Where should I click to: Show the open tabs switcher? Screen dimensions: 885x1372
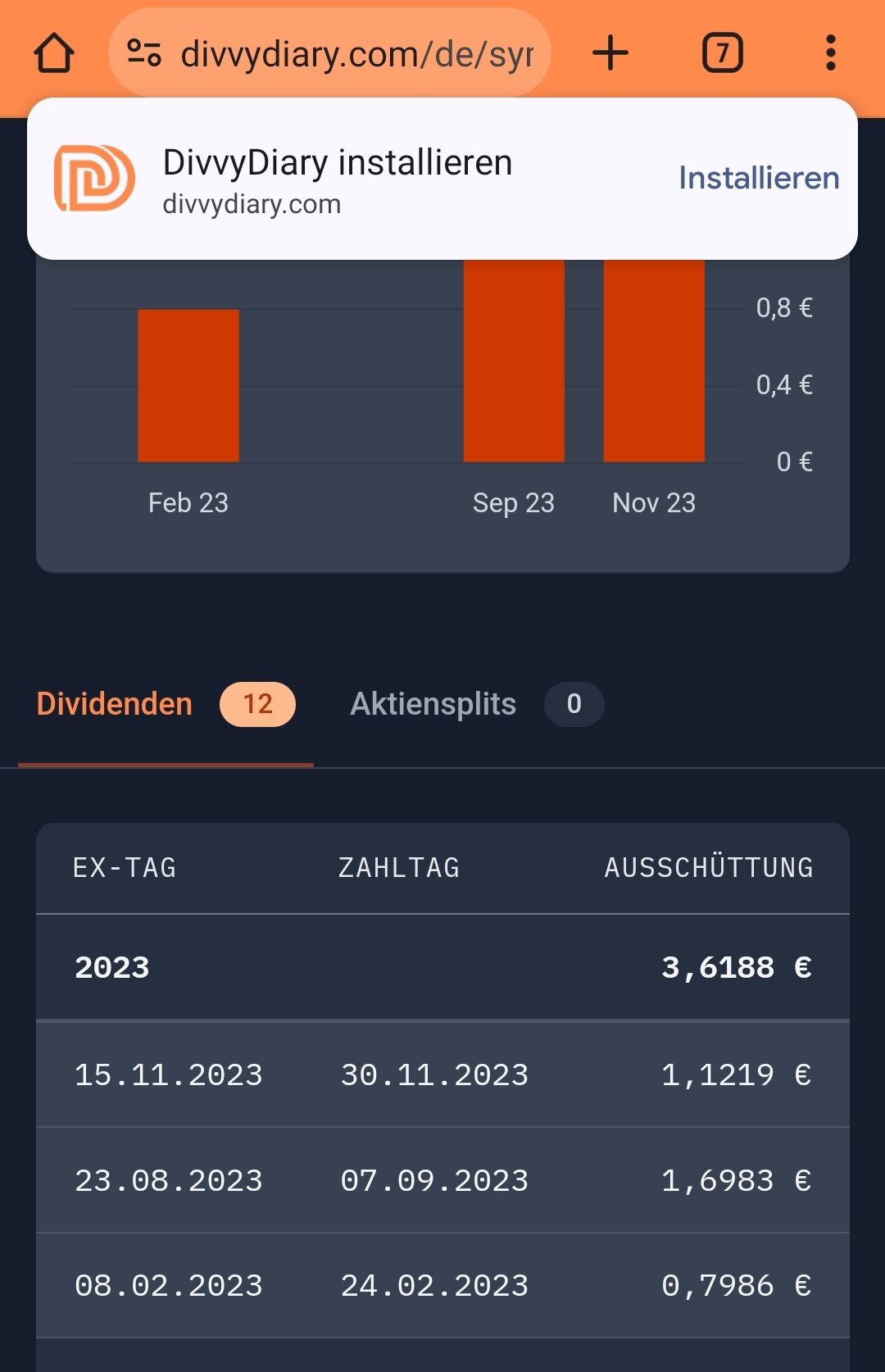tap(722, 53)
